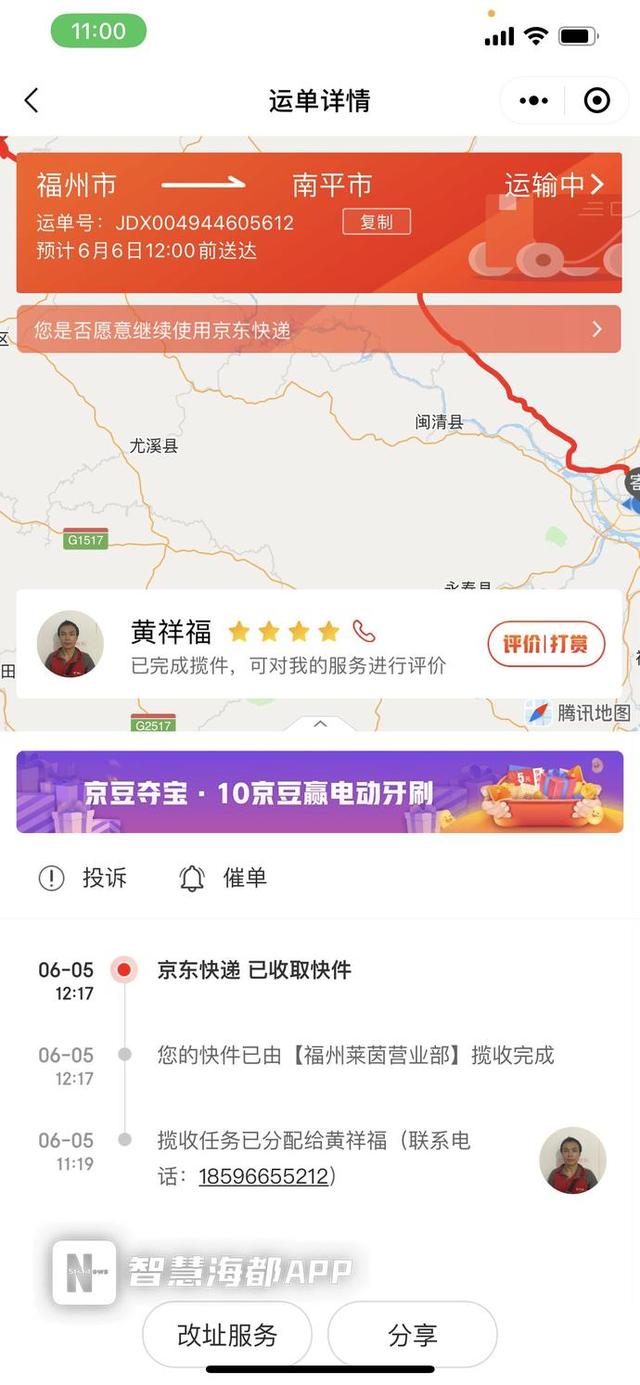Open the 您是否愿意继续使用京东快递 survey banner
Screen dimensions: 640x1385
click(x=318, y=330)
